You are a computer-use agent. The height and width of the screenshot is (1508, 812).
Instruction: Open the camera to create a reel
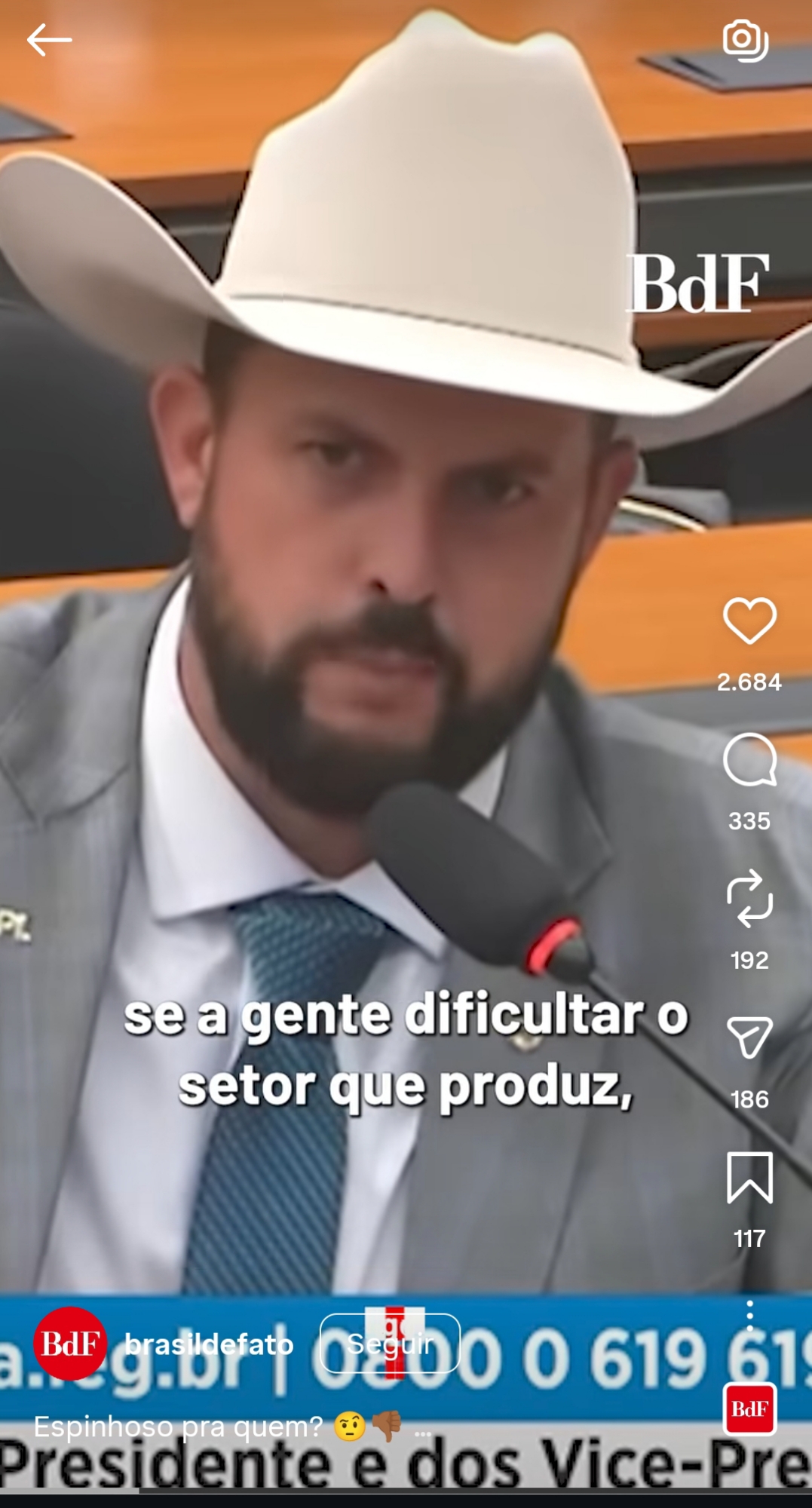[745, 40]
